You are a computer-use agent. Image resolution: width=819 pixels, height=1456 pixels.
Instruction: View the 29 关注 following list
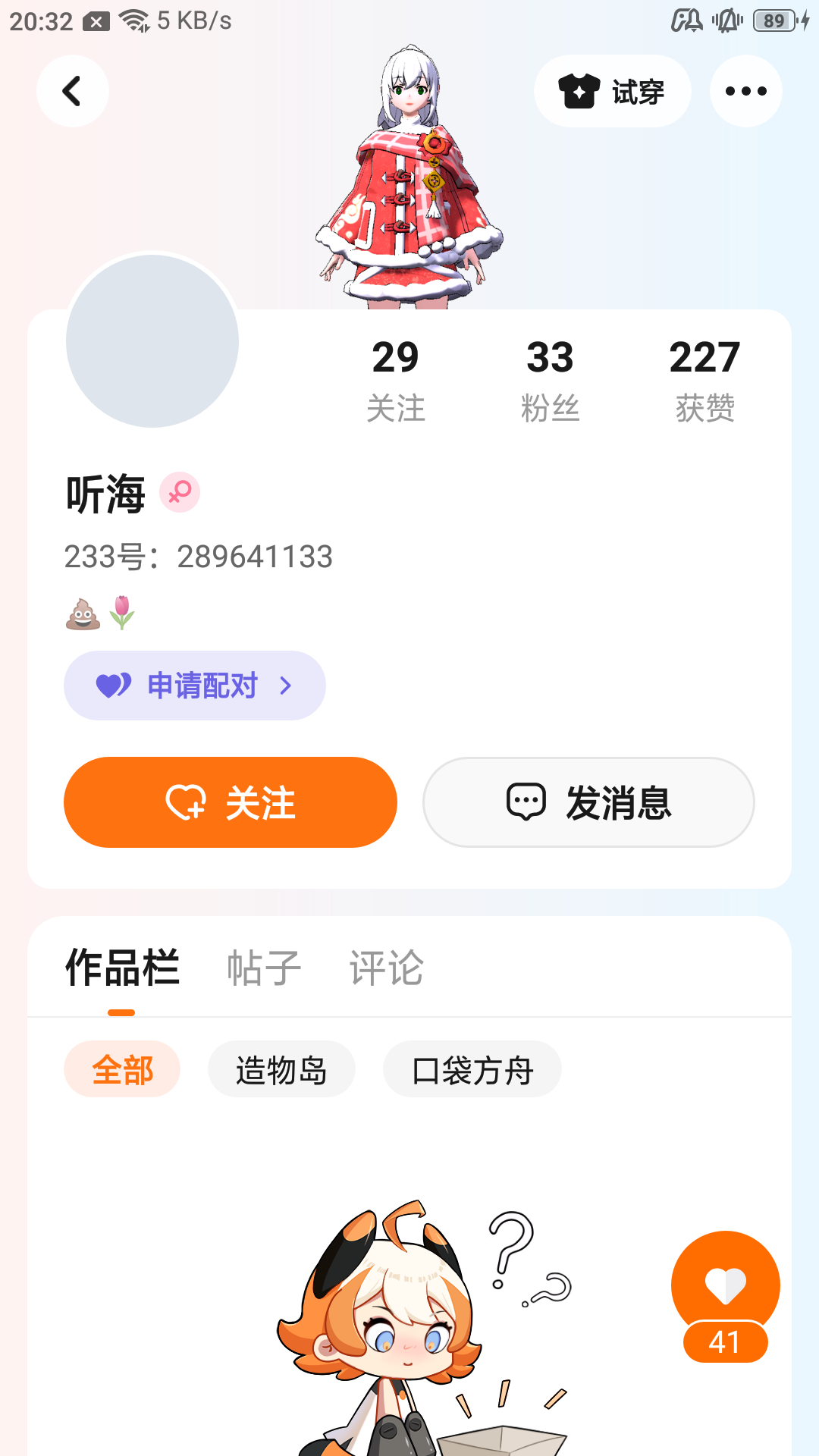coord(395,379)
